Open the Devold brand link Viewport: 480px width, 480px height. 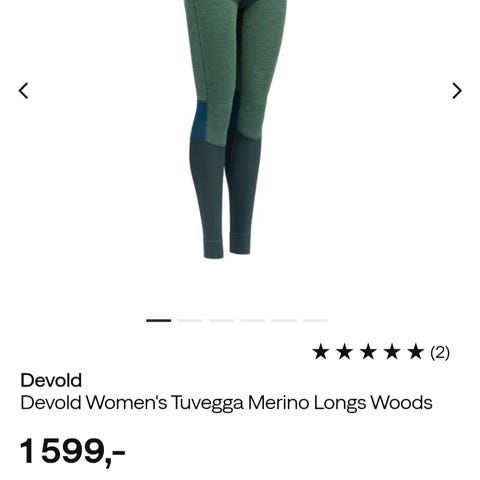[51, 380]
